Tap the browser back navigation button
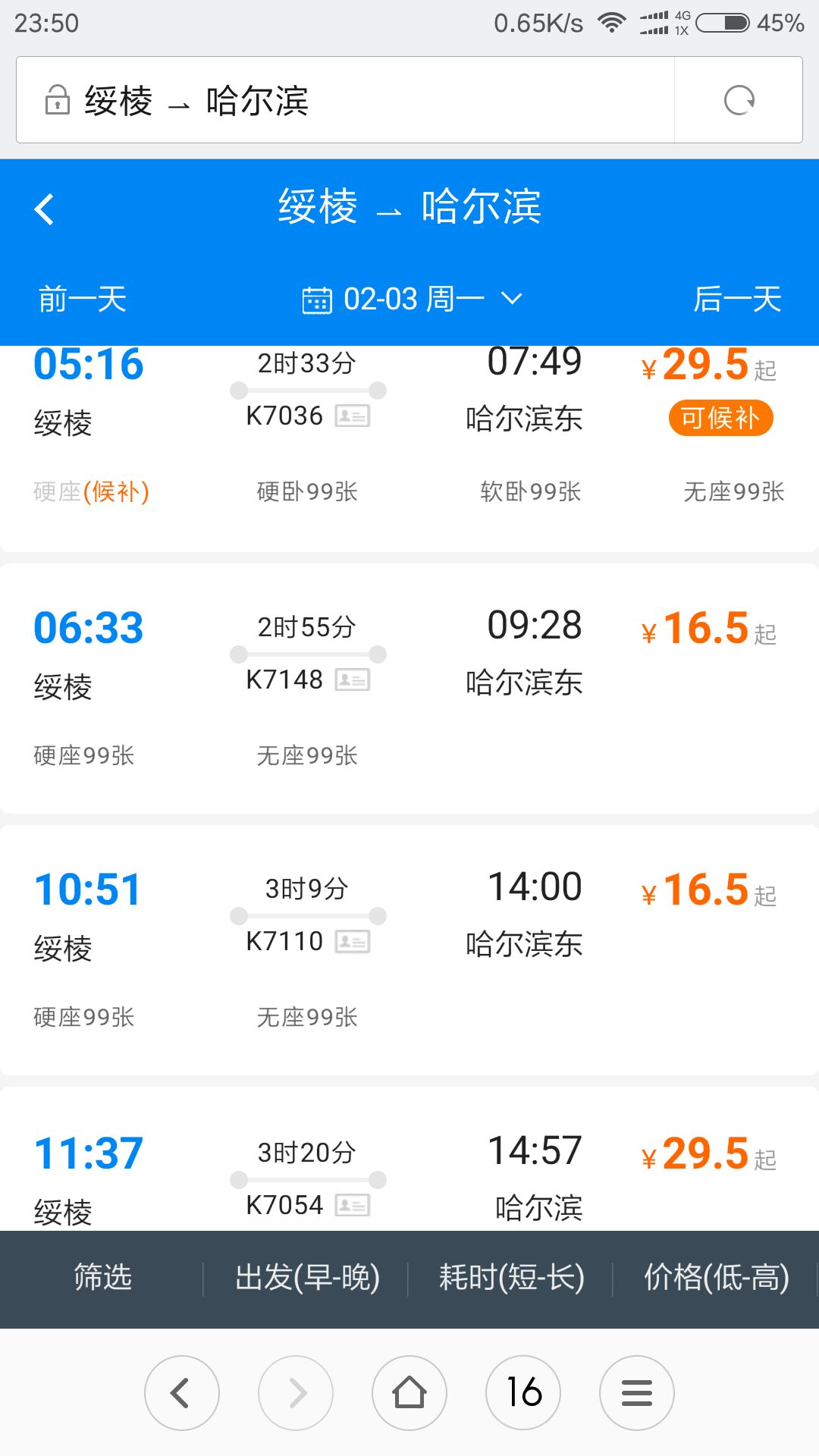 pos(182,1393)
